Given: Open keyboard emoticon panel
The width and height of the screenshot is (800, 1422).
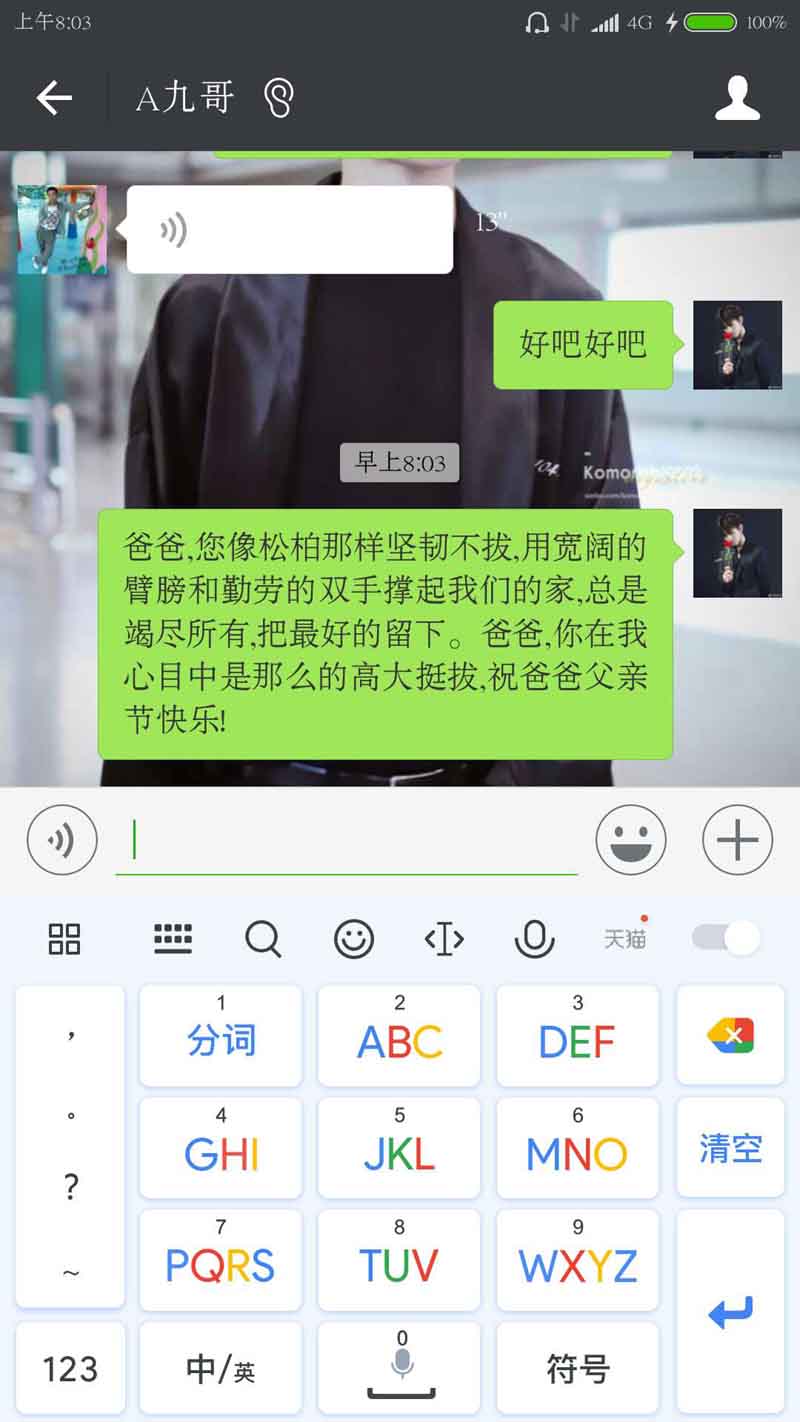Looking at the screenshot, I should [x=354, y=939].
